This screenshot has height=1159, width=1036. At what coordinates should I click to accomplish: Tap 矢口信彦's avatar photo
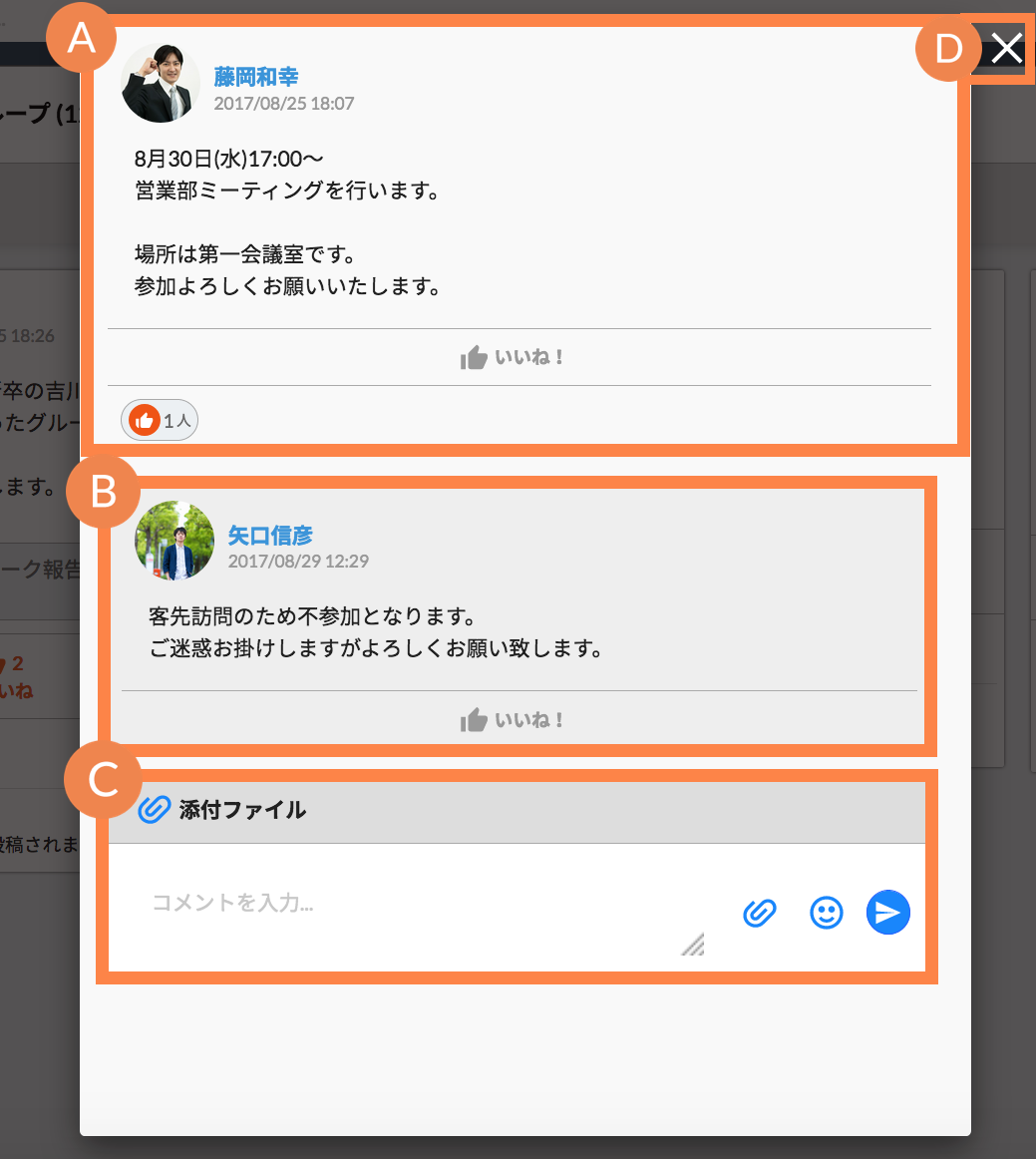tap(174, 541)
